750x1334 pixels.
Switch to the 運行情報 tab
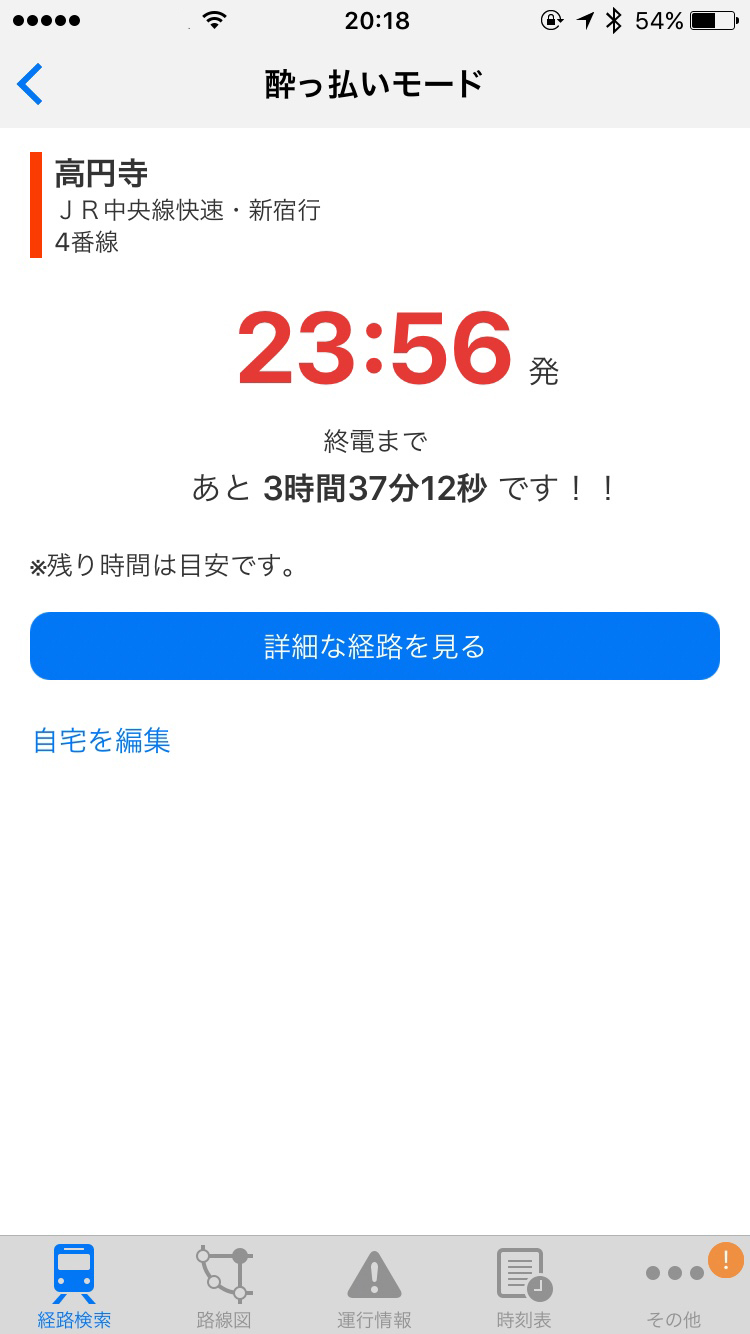374,1286
